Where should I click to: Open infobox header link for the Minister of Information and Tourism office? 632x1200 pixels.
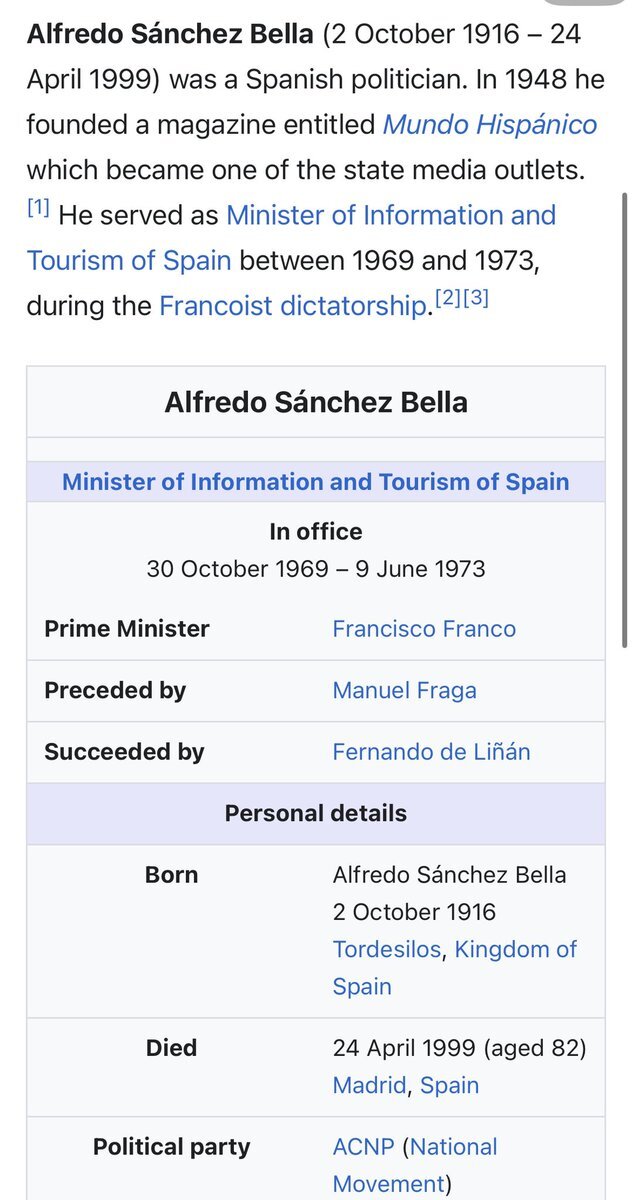pos(316,482)
